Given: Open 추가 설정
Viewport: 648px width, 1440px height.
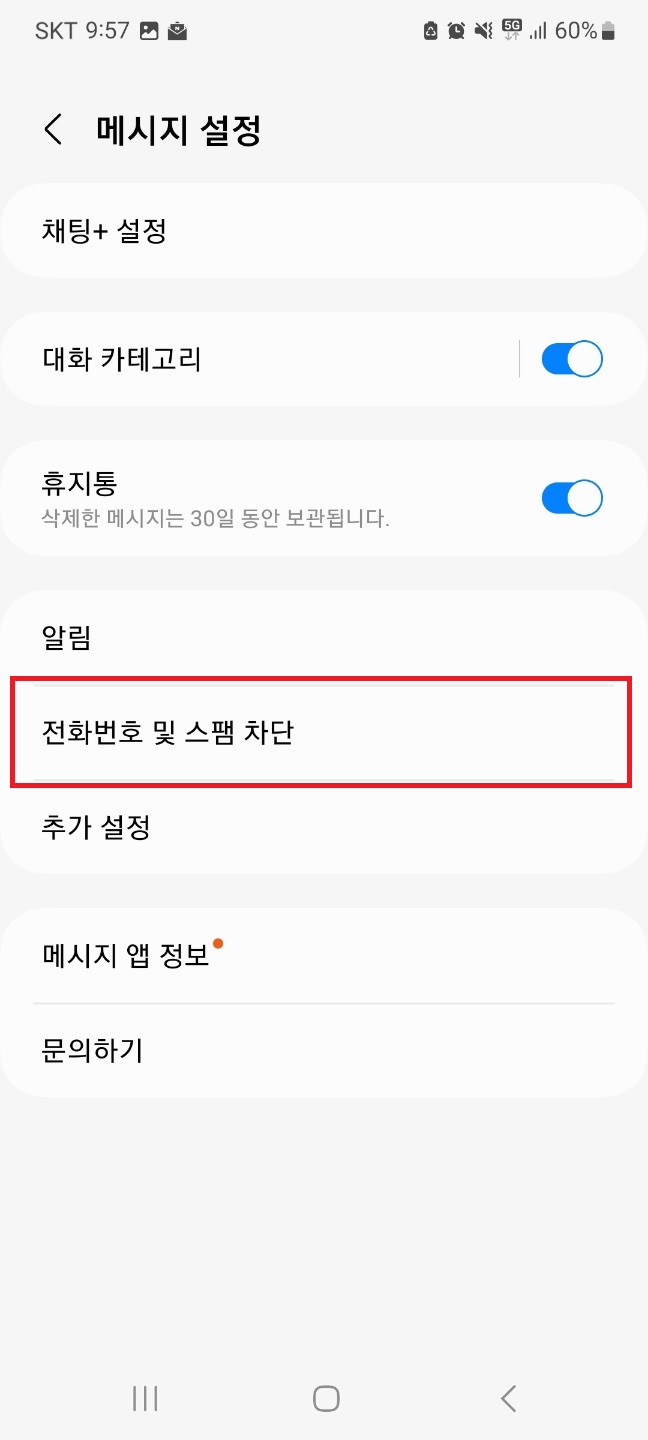Looking at the screenshot, I should pyautogui.click(x=324, y=827).
